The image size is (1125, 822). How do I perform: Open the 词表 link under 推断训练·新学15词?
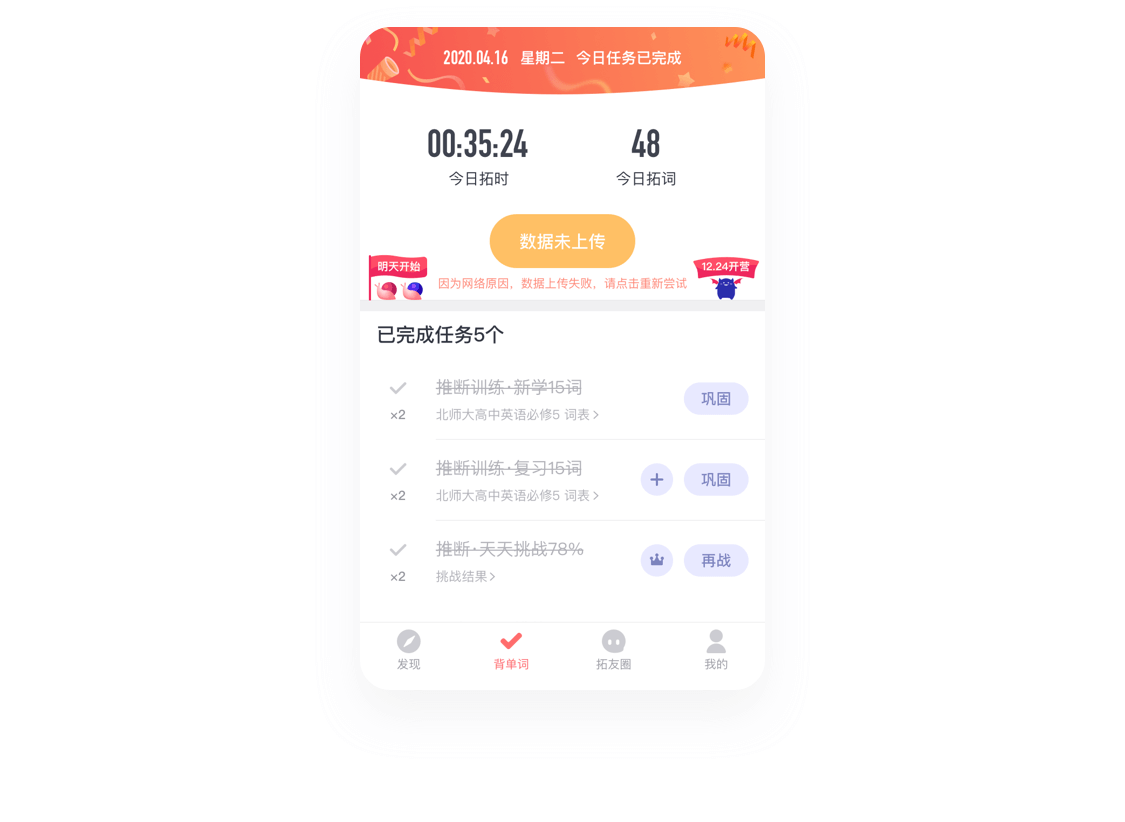(x=581, y=414)
